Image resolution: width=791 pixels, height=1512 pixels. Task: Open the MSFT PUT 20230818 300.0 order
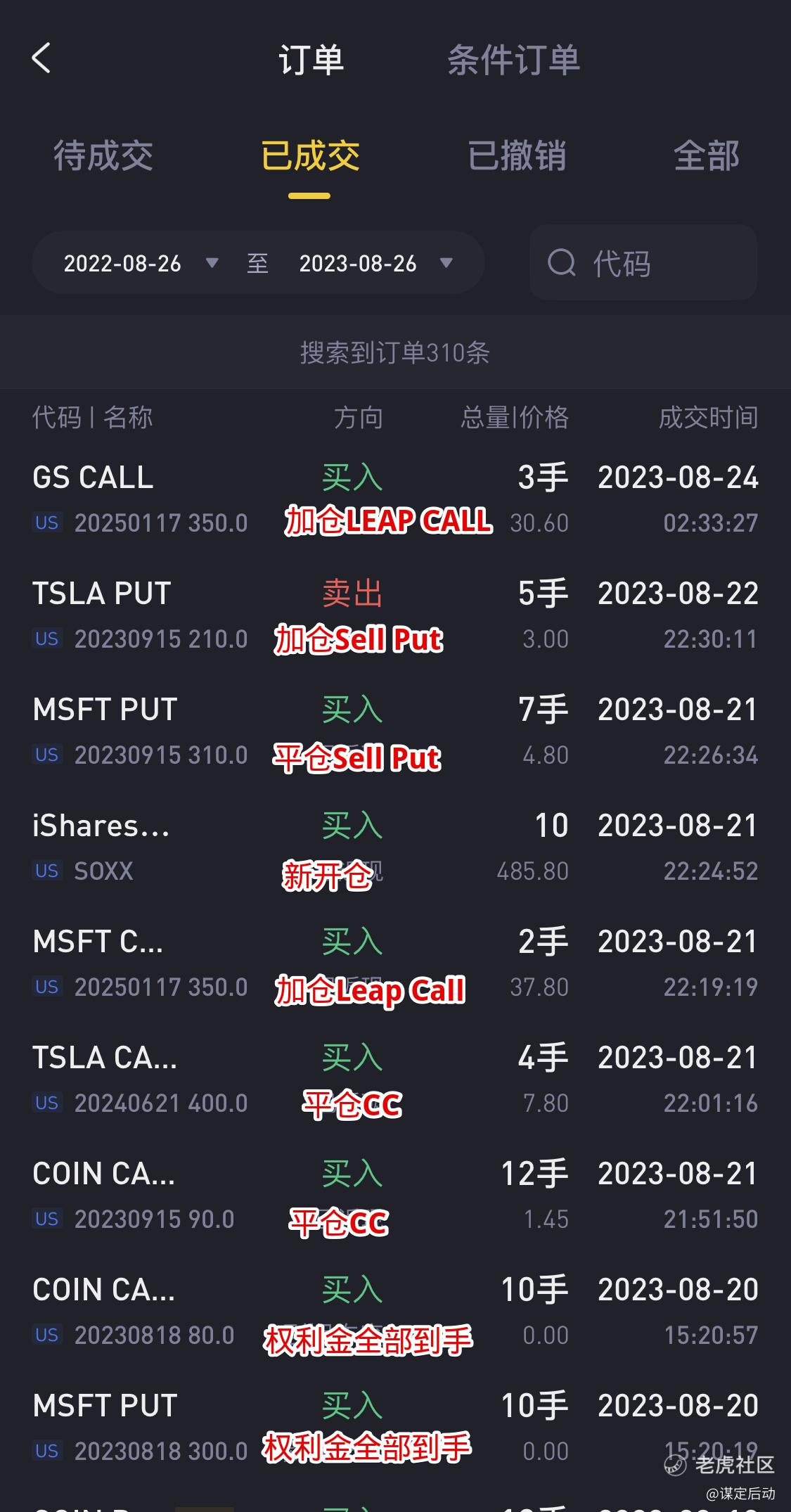[x=395, y=1428]
